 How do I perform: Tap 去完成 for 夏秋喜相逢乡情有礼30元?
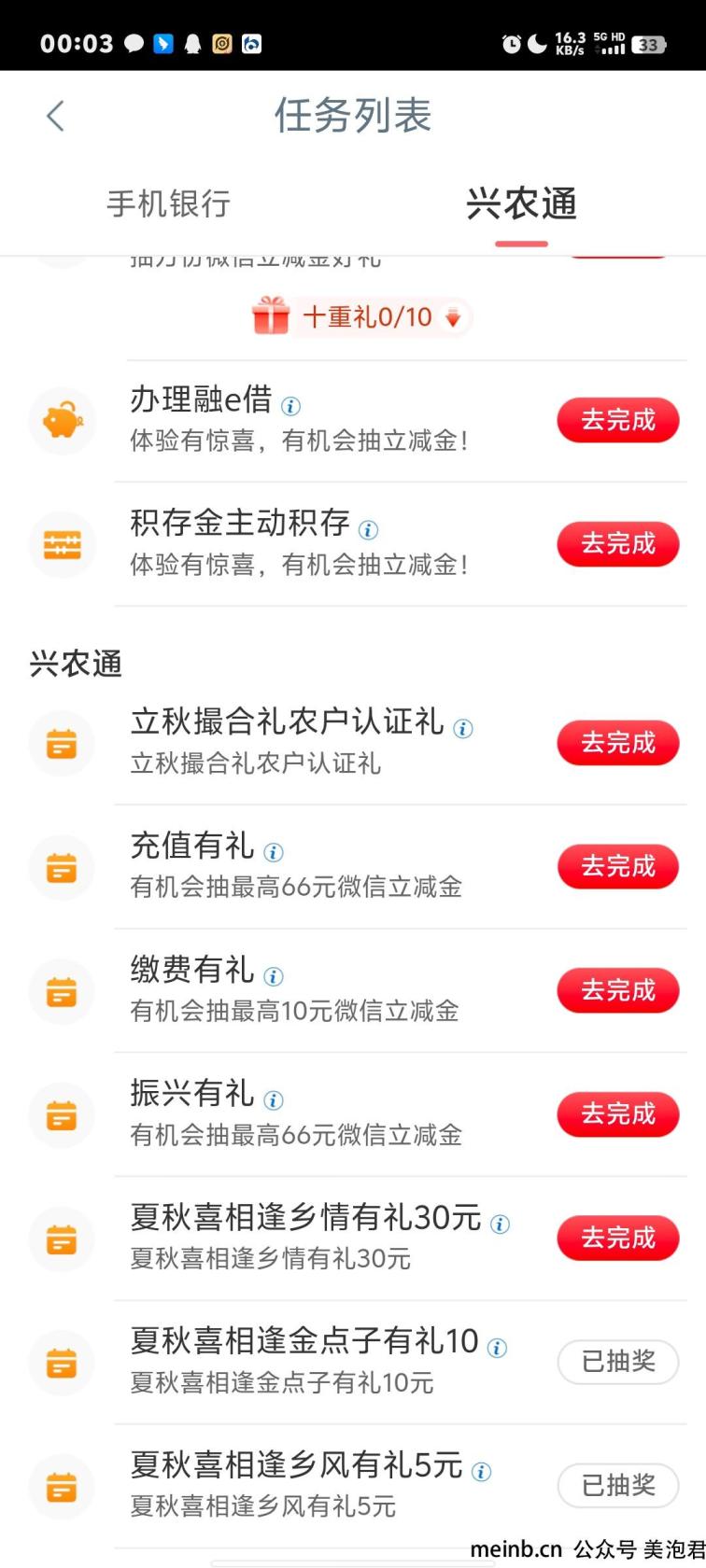618,1238
